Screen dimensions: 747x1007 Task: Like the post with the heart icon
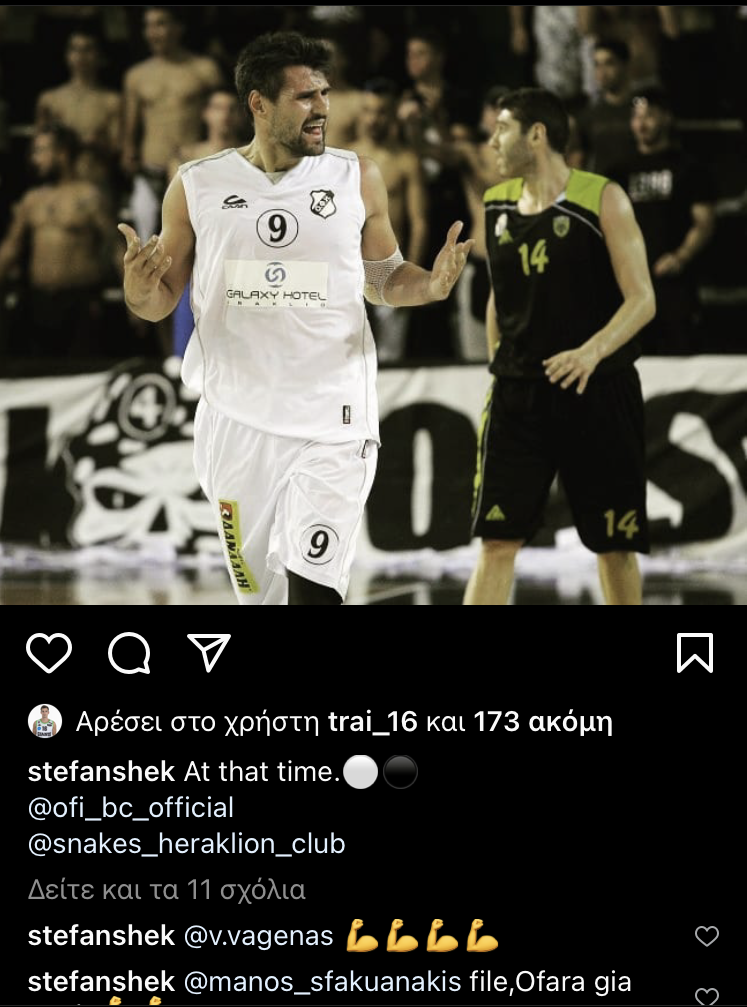tap(49, 653)
